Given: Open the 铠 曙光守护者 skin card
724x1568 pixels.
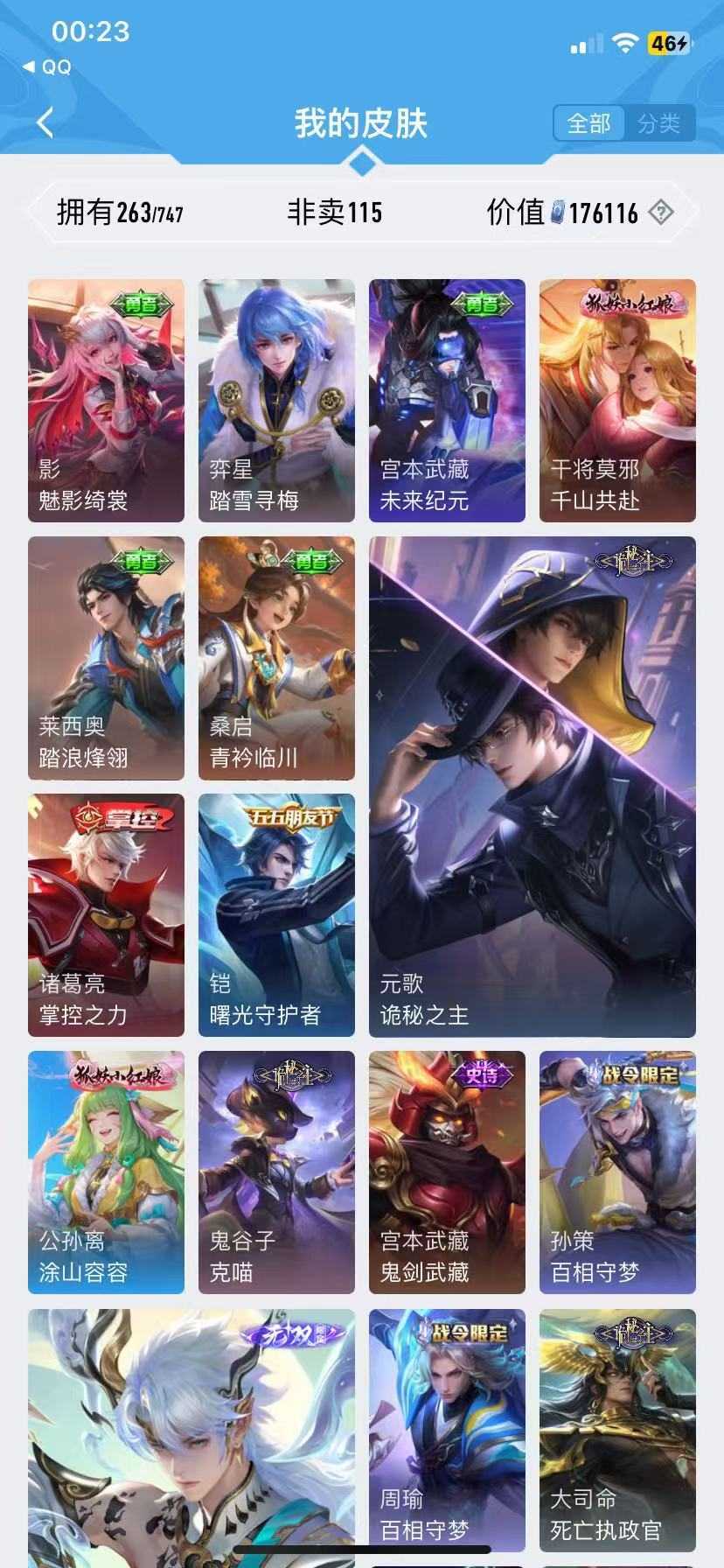Looking at the screenshot, I should (x=276, y=914).
